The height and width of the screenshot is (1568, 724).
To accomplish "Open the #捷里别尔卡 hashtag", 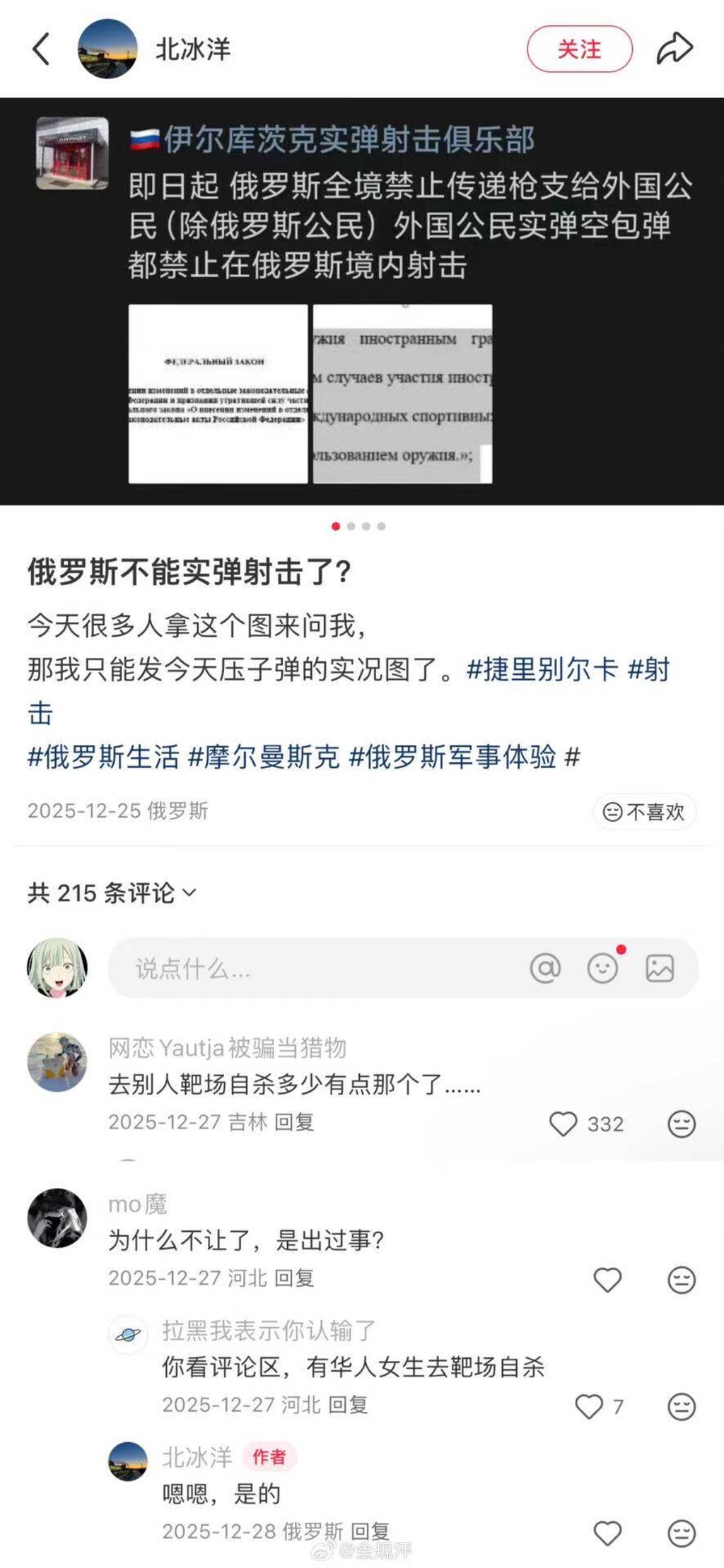I will tap(542, 669).
